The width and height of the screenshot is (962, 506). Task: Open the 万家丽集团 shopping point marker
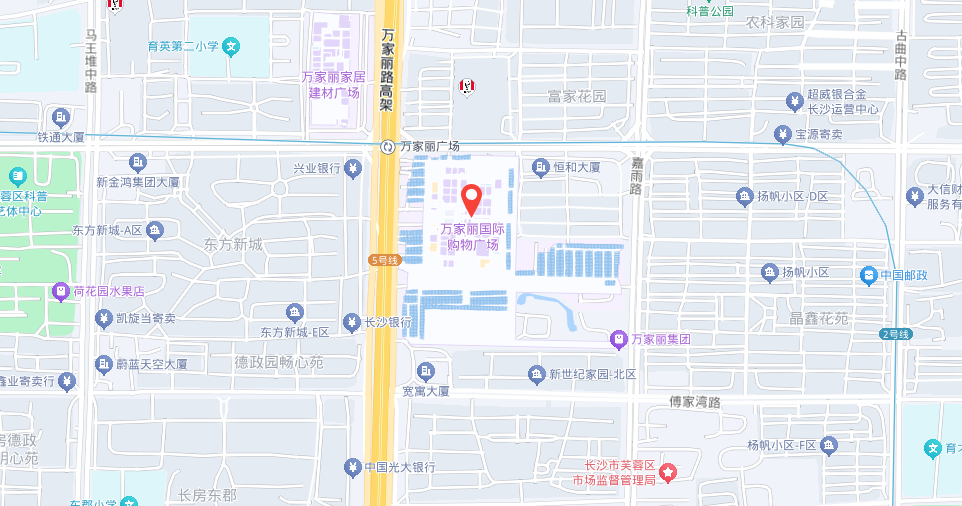619,340
